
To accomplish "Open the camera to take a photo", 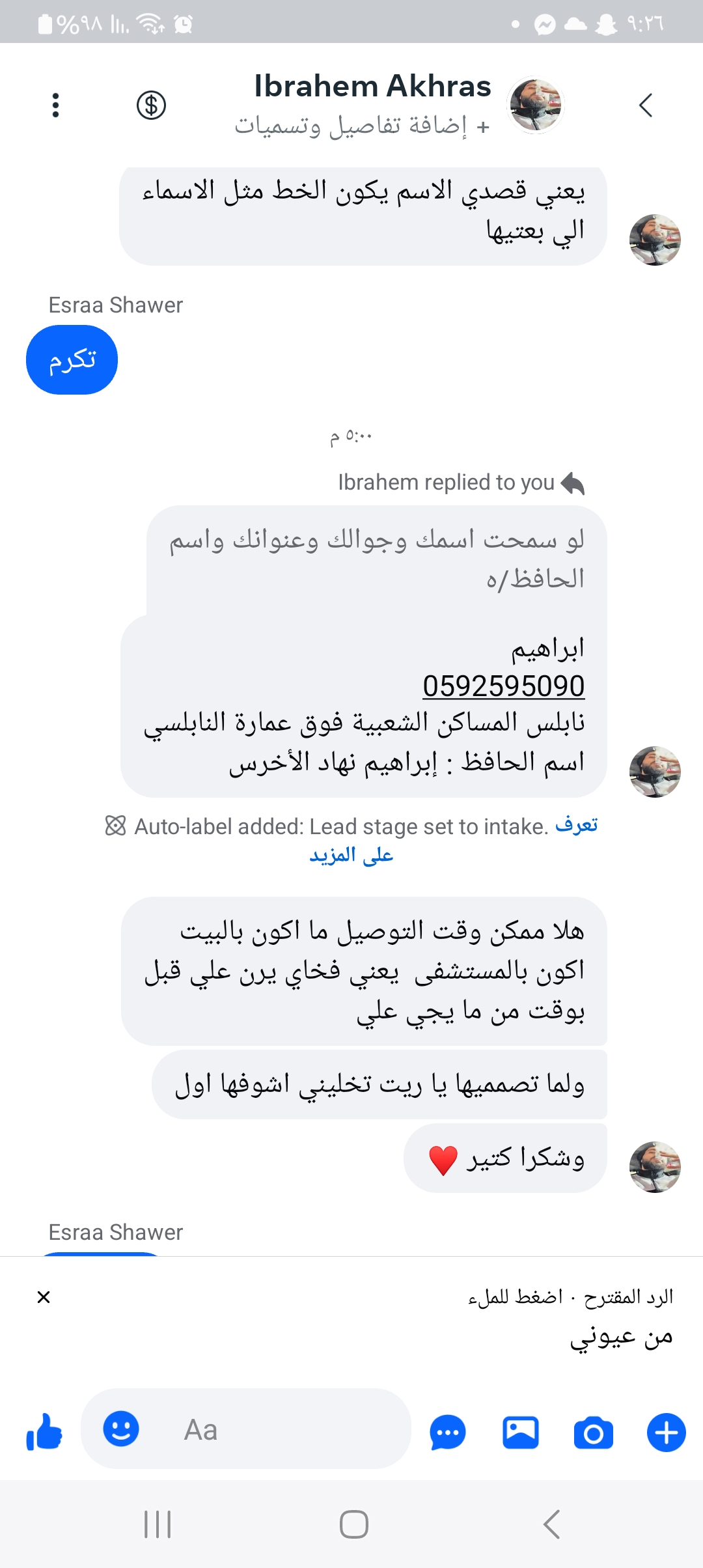I will click(593, 1433).
